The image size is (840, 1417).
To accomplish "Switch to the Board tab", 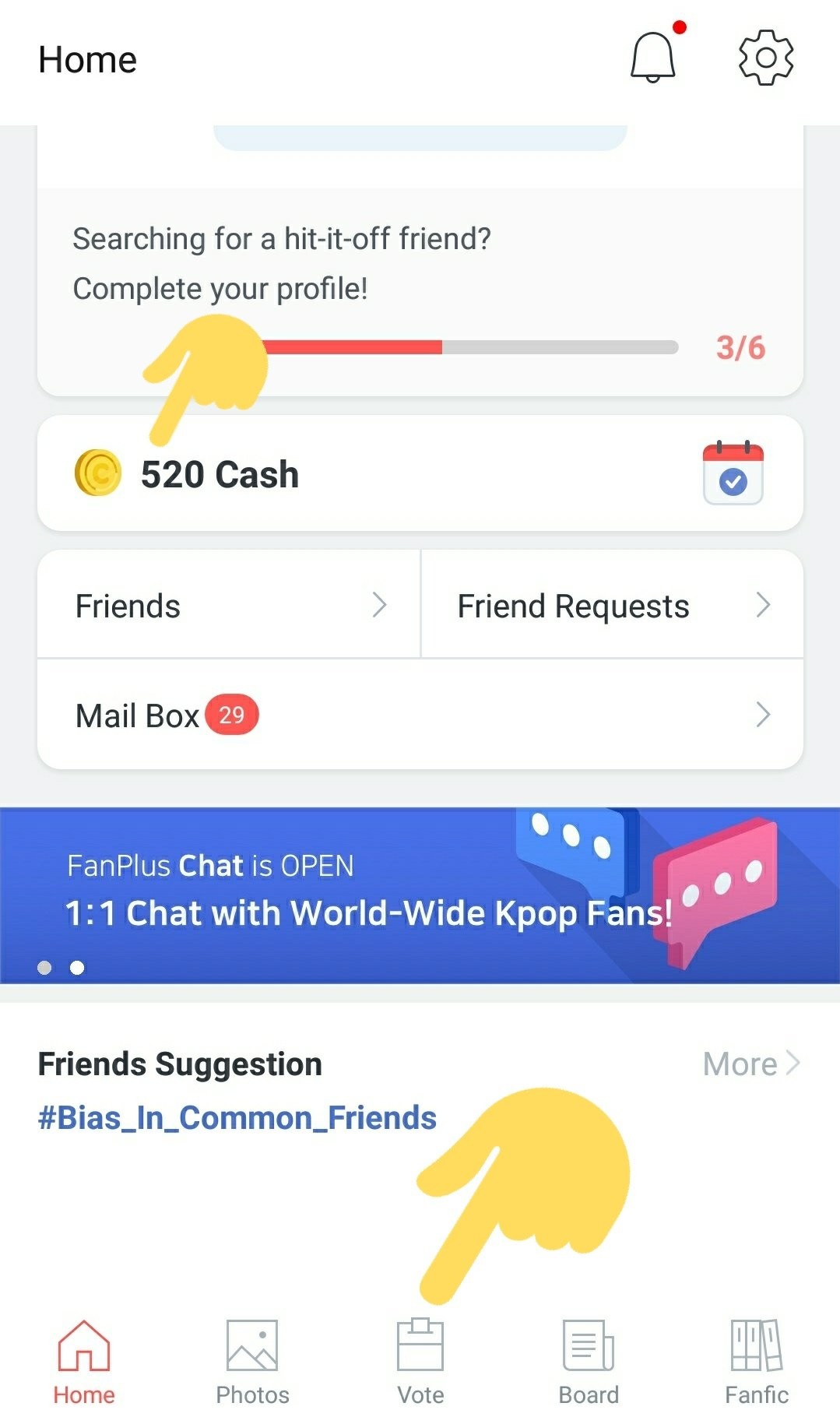I will click(x=589, y=1360).
